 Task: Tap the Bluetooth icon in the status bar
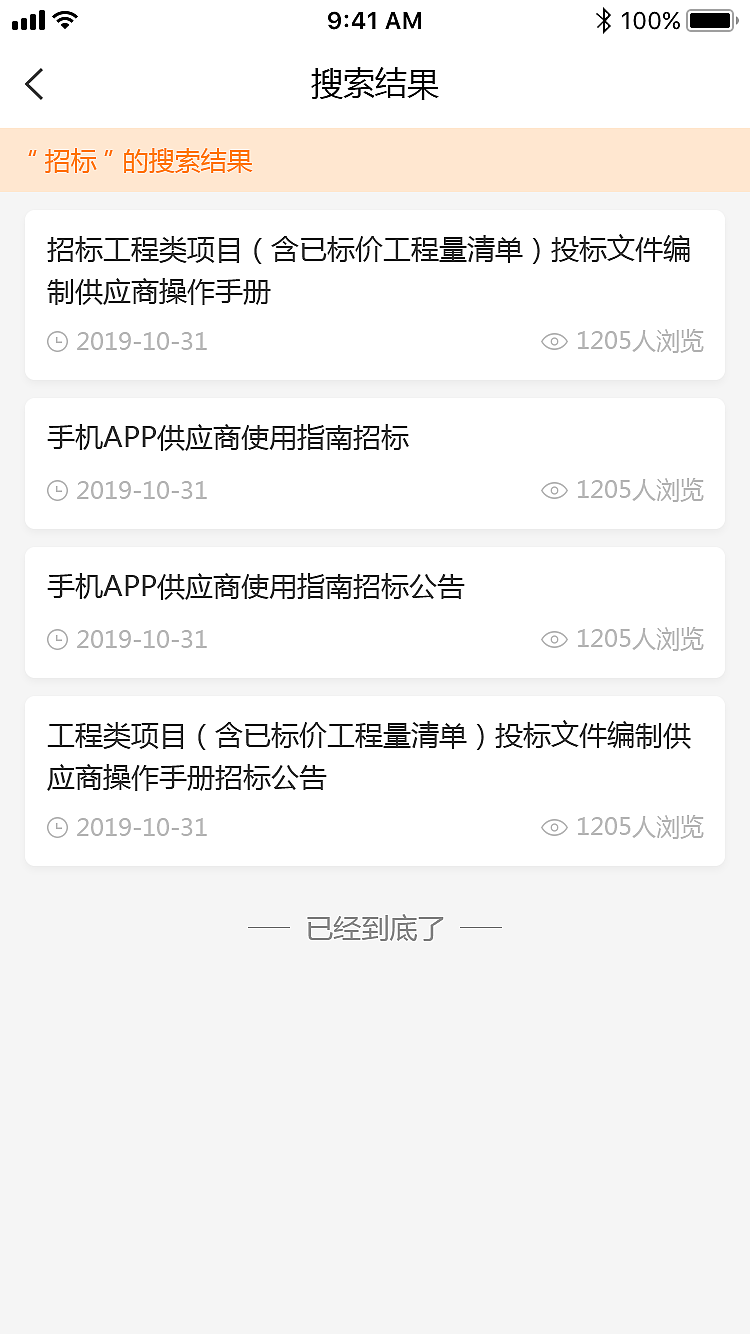tap(604, 19)
